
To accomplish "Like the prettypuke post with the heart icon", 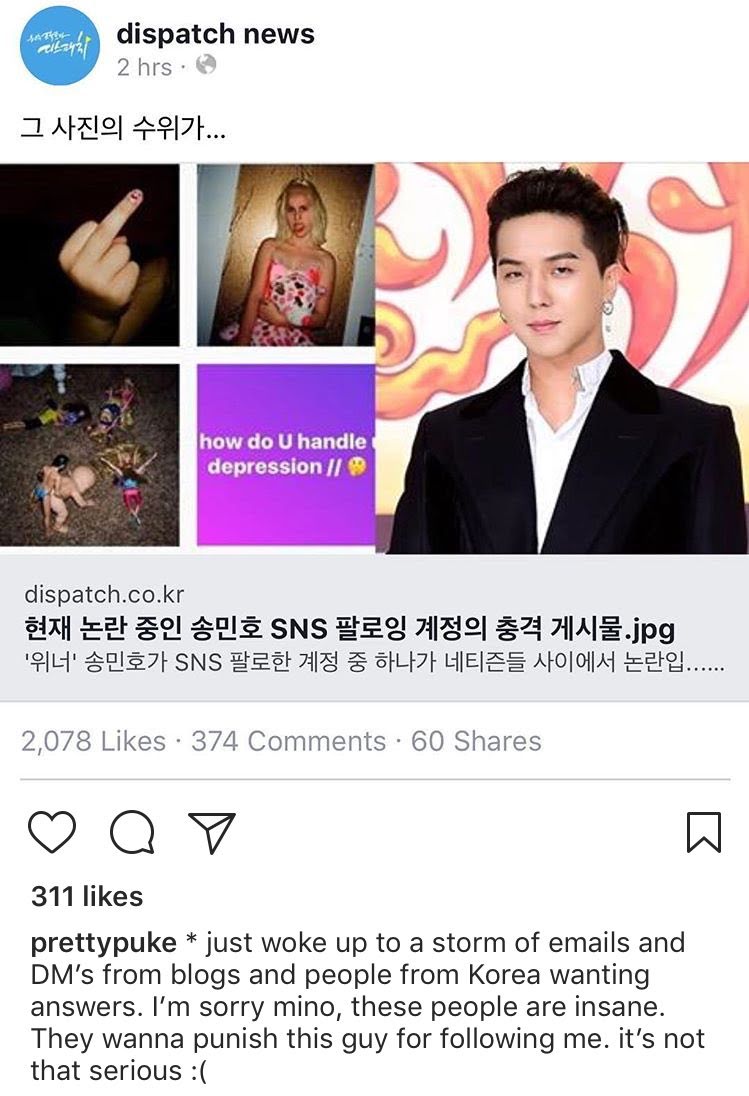I will point(52,831).
